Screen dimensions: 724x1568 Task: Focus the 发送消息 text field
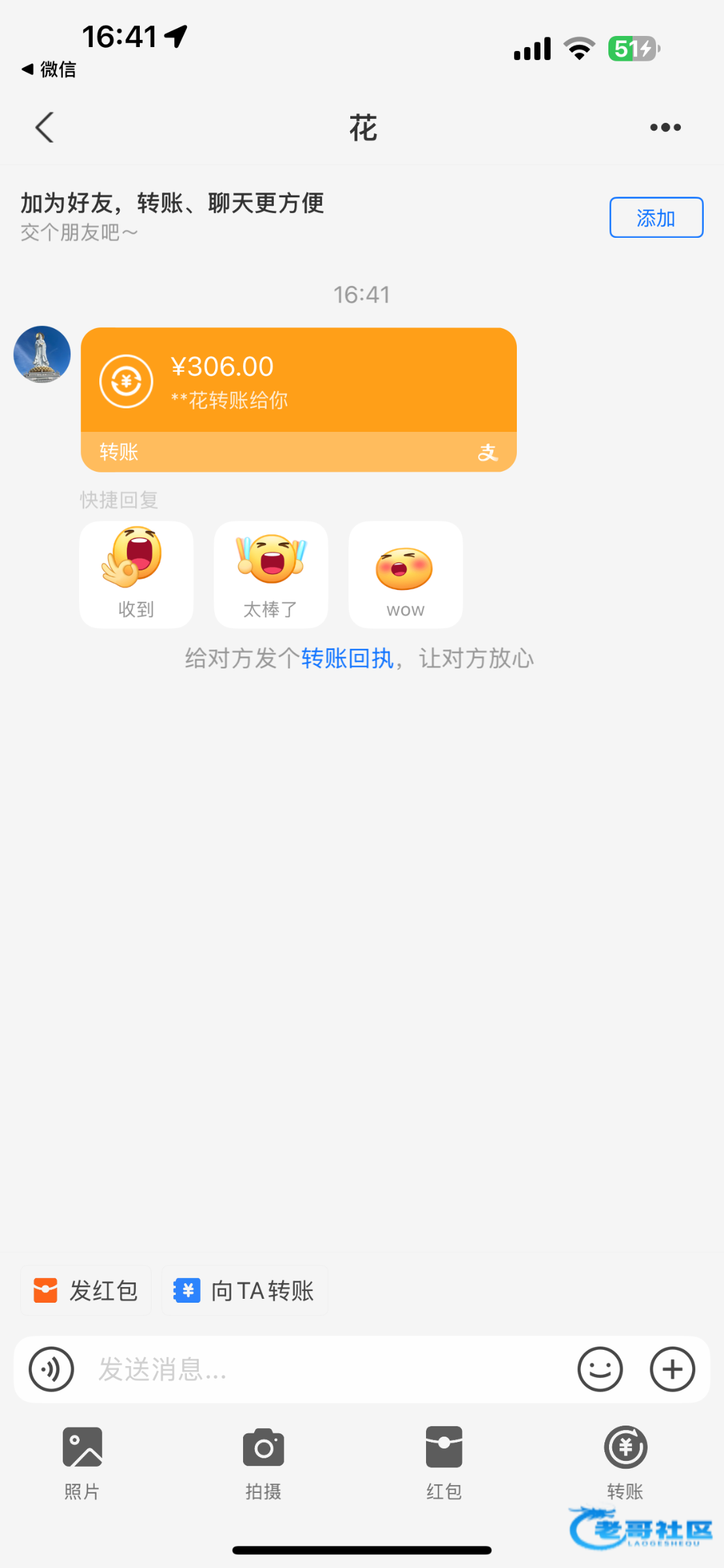click(x=327, y=1369)
